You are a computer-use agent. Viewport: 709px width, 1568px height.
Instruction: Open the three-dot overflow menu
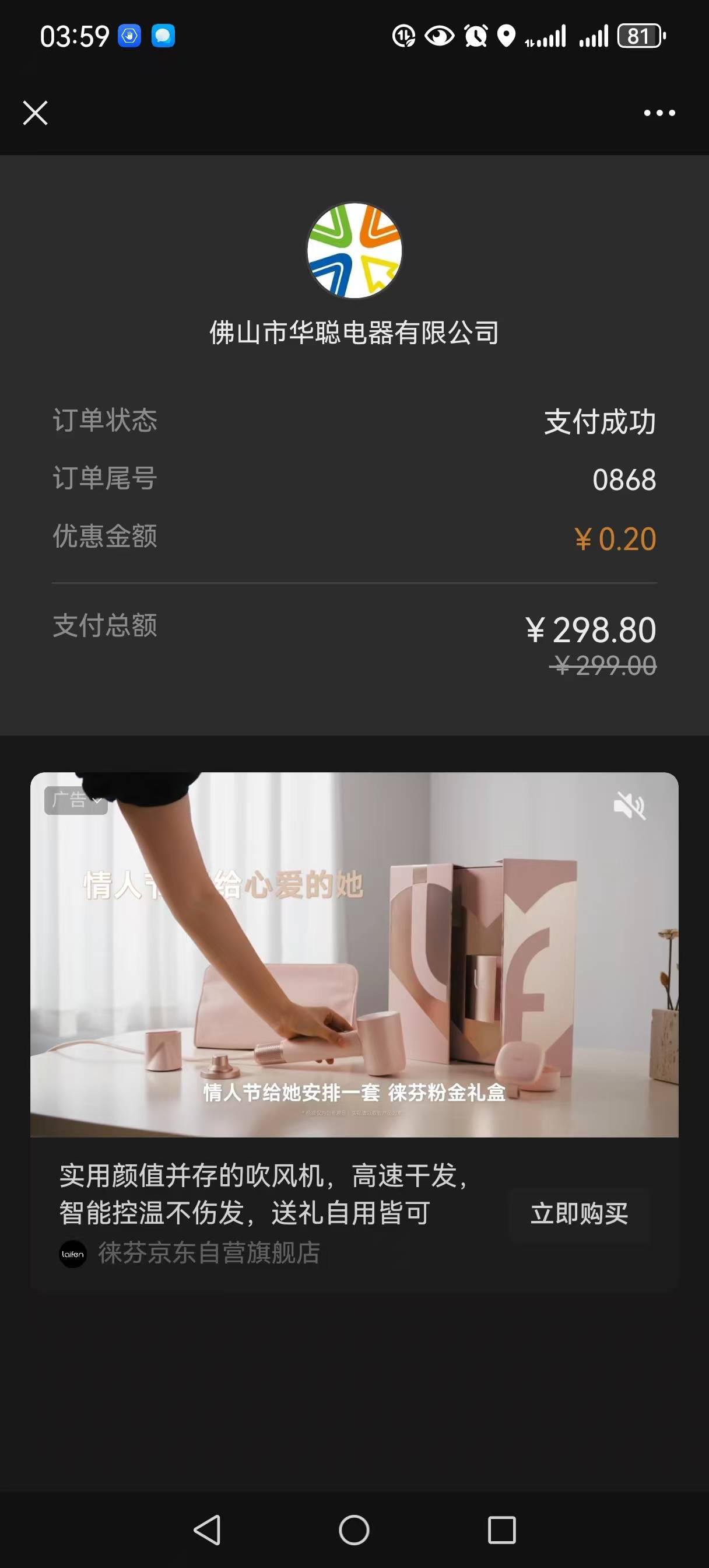[659, 113]
